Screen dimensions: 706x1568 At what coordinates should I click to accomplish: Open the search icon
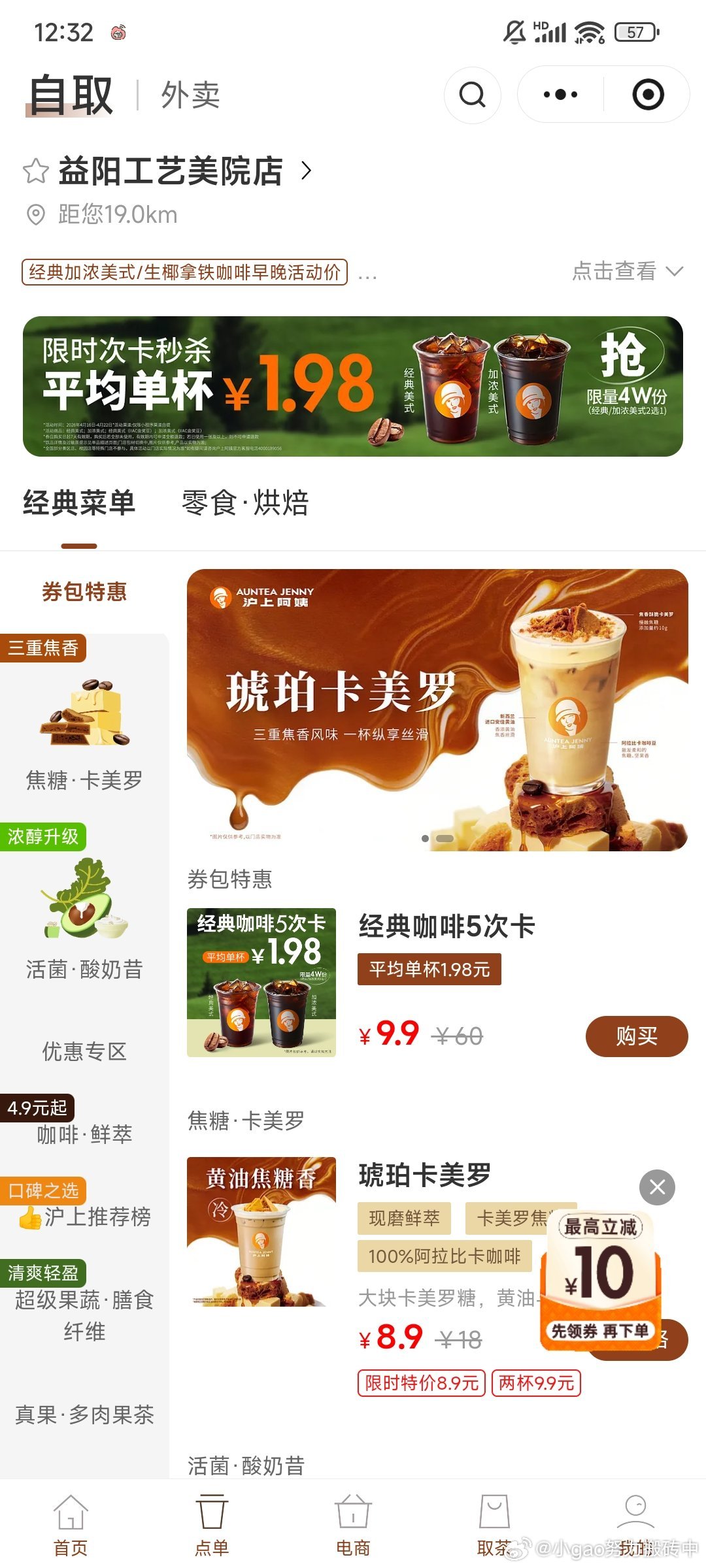coord(472,95)
